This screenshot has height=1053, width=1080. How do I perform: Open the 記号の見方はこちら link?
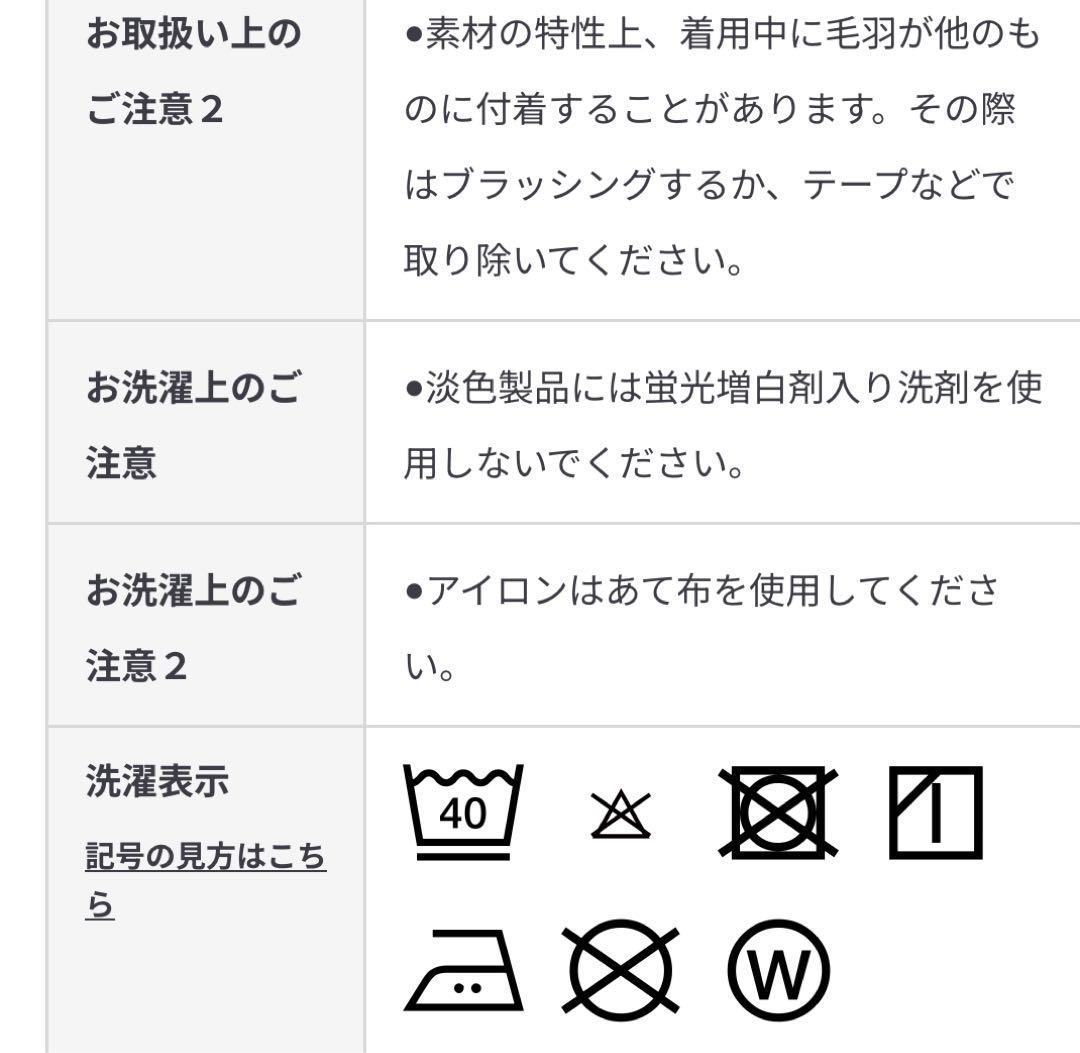205,858
